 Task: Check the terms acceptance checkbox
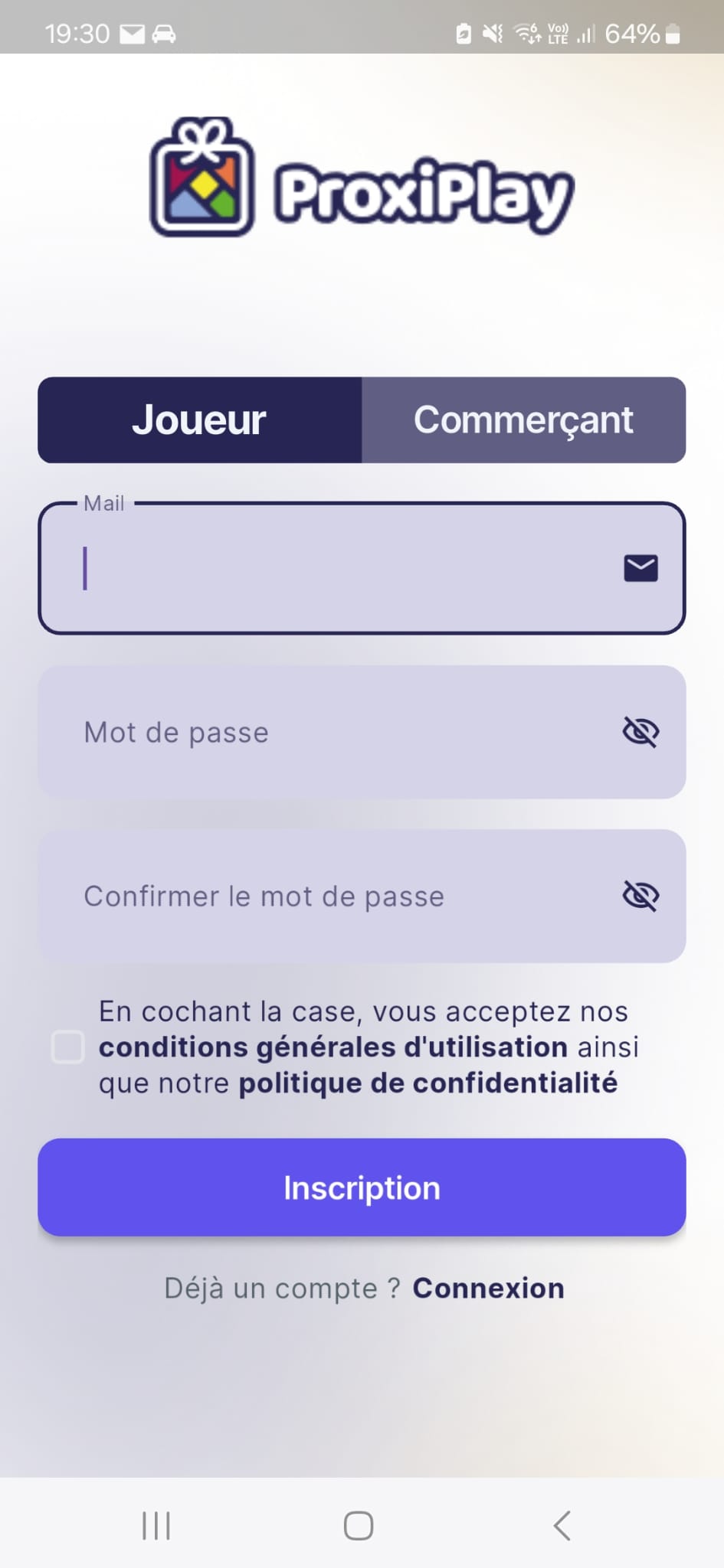point(67,1047)
